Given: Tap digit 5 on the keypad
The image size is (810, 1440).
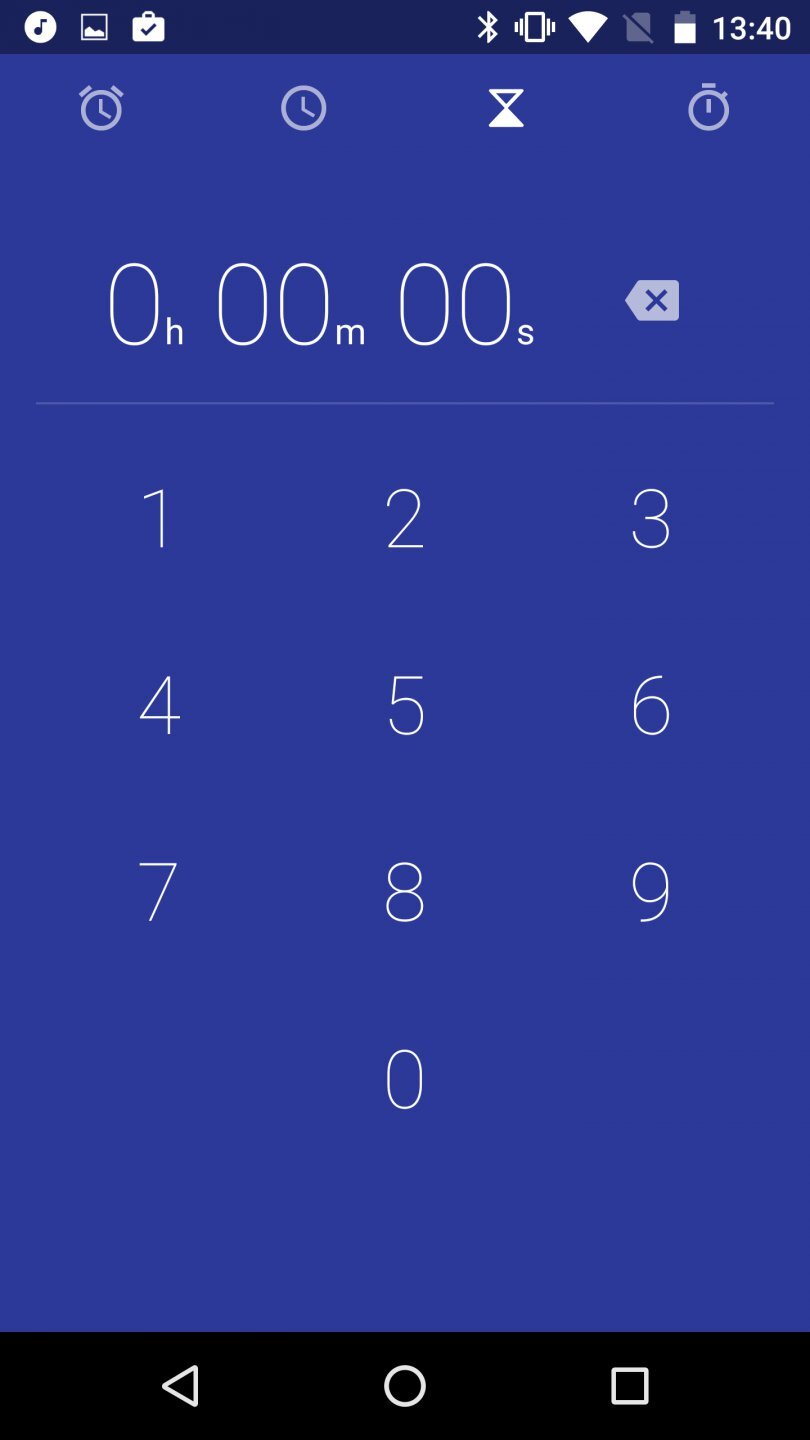Looking at the screenshot, I should pyautogui.click(x=405, y=703).
